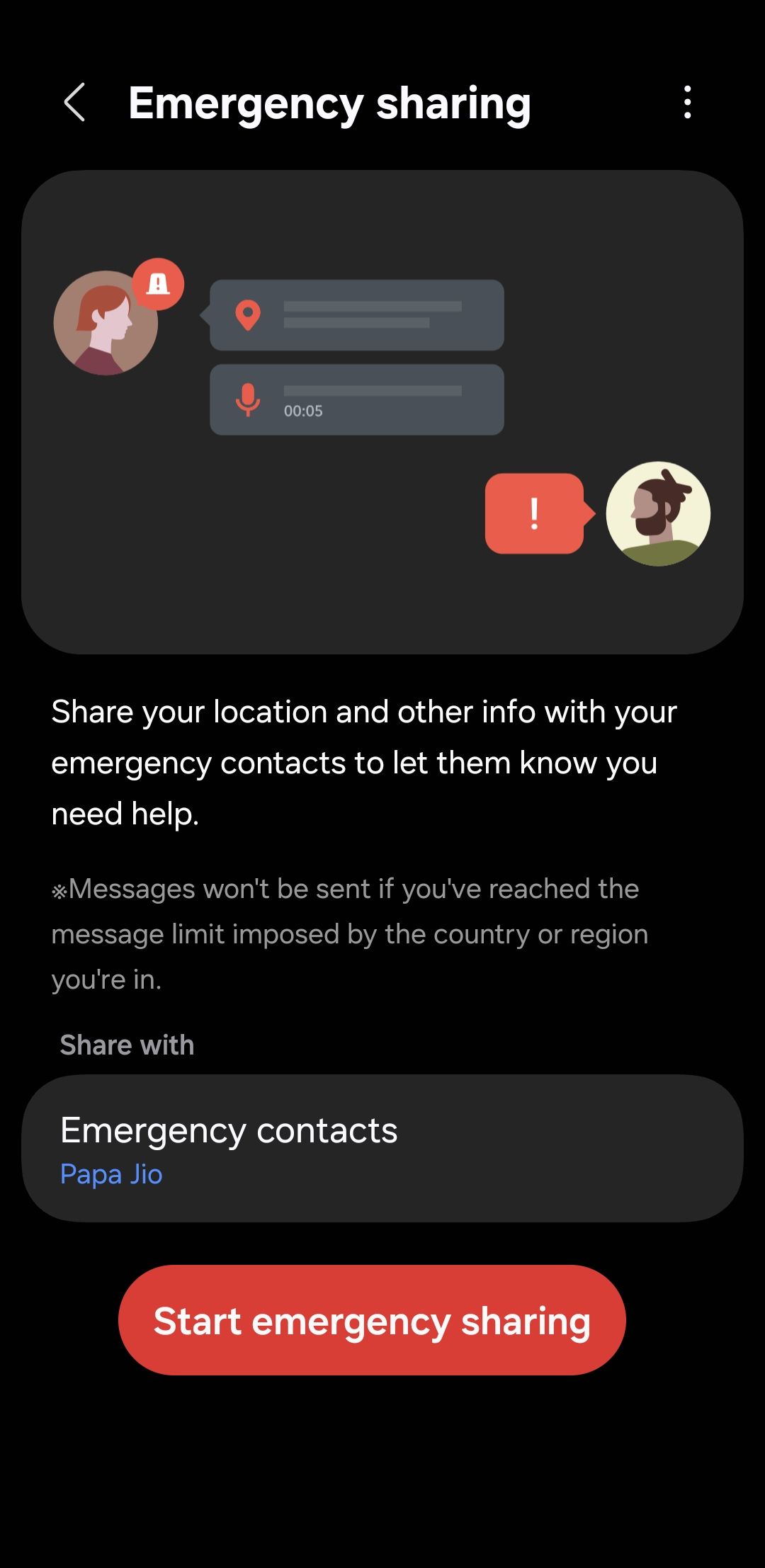Go back from Emergency sharing
Image resolution: width=765 pixels, height=1568 pixels.
point(74,103)
